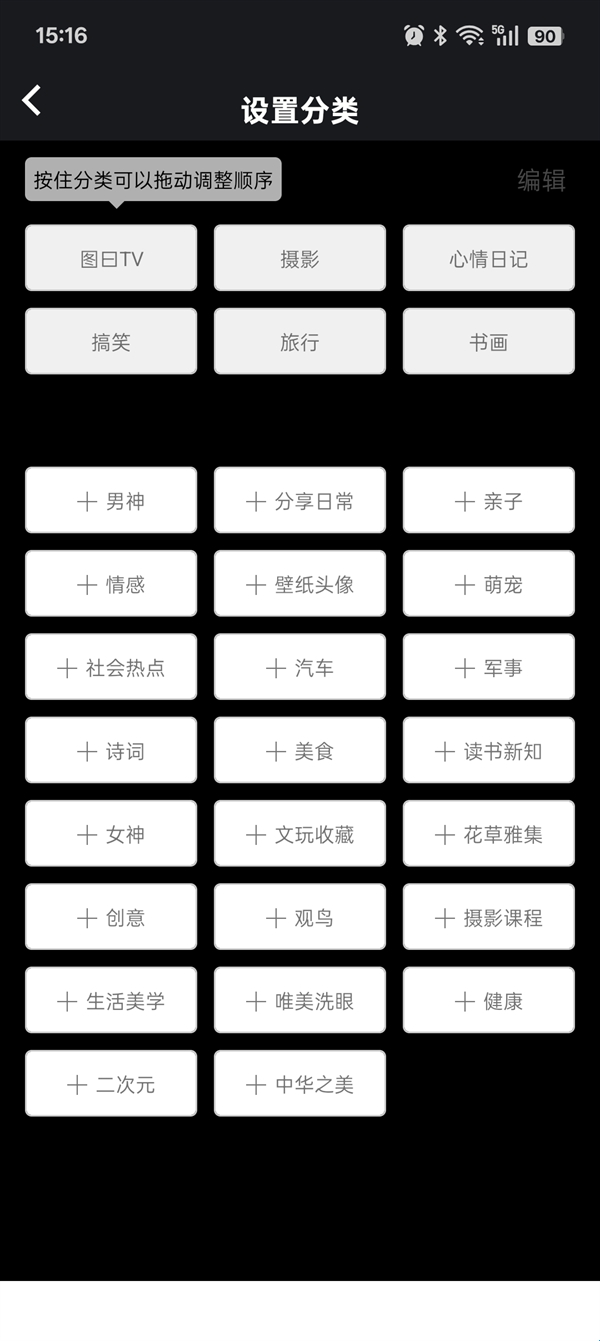Tap the 编辑 button
This screenshot has height=1341, width=600.
(x=541, y=180)
